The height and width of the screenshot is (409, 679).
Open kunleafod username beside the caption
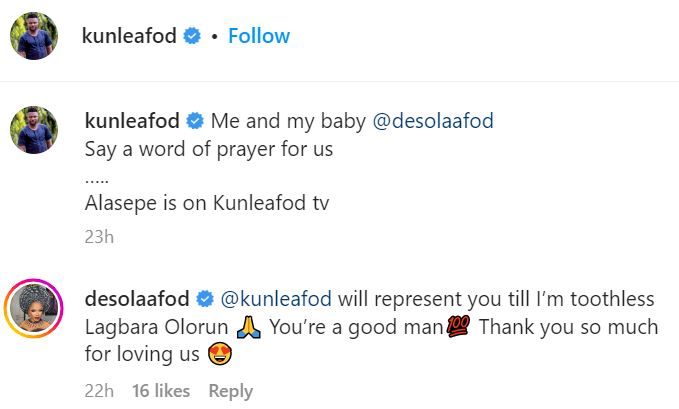[132, 122]
